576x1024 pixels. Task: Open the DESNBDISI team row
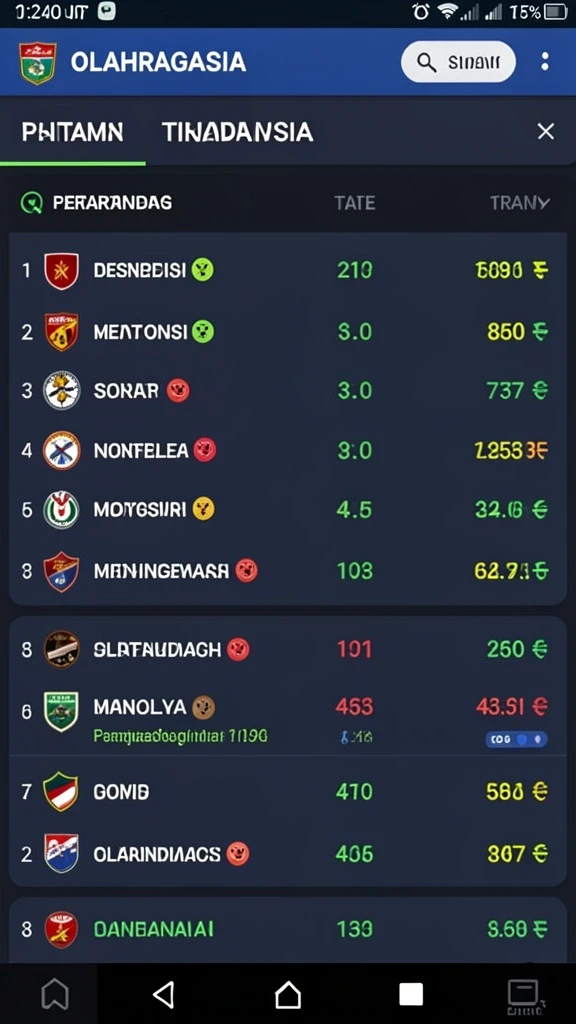click(287, 270)
